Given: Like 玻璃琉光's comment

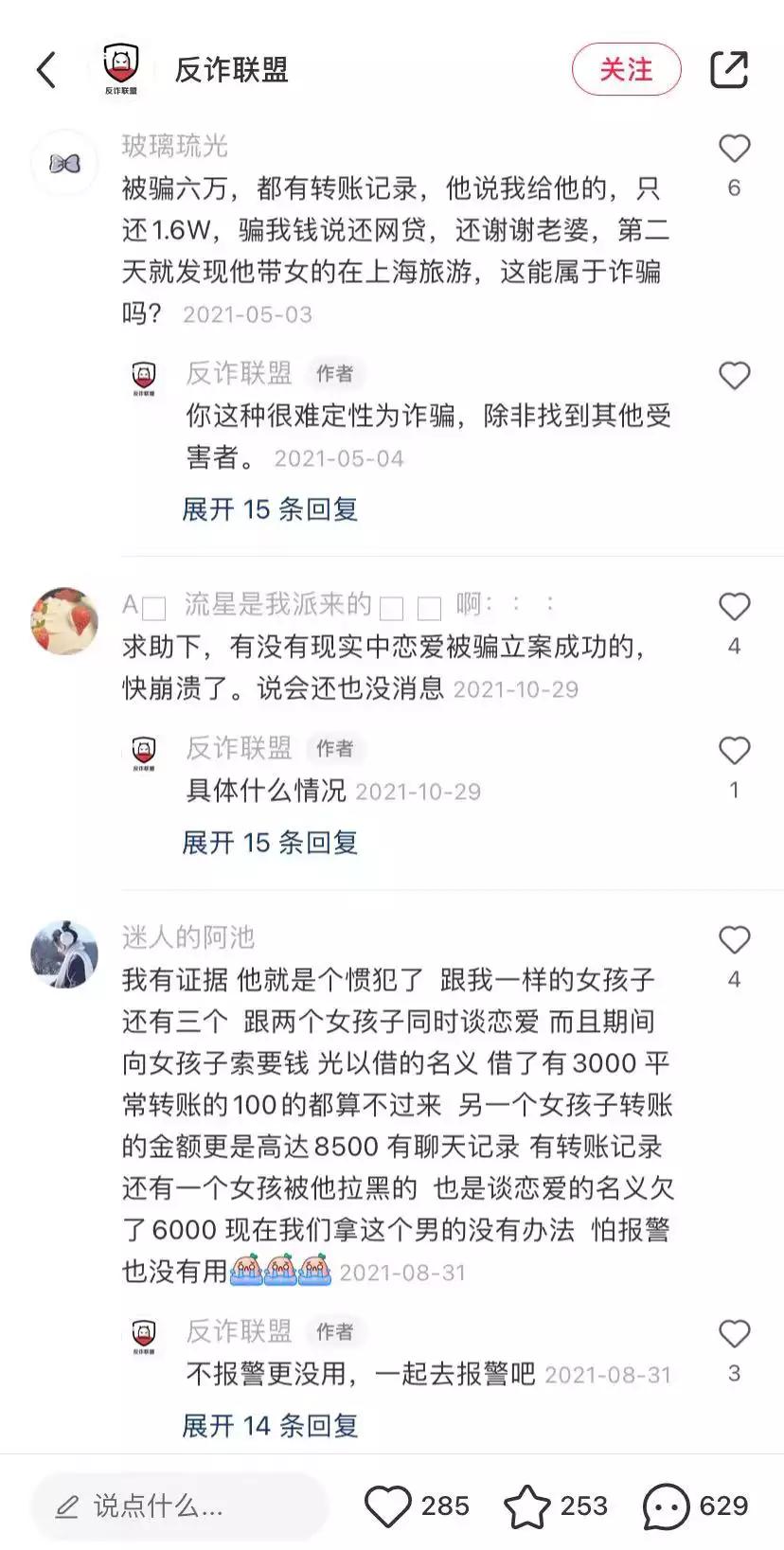Looking at the screenshot, I should click(734, 148).
